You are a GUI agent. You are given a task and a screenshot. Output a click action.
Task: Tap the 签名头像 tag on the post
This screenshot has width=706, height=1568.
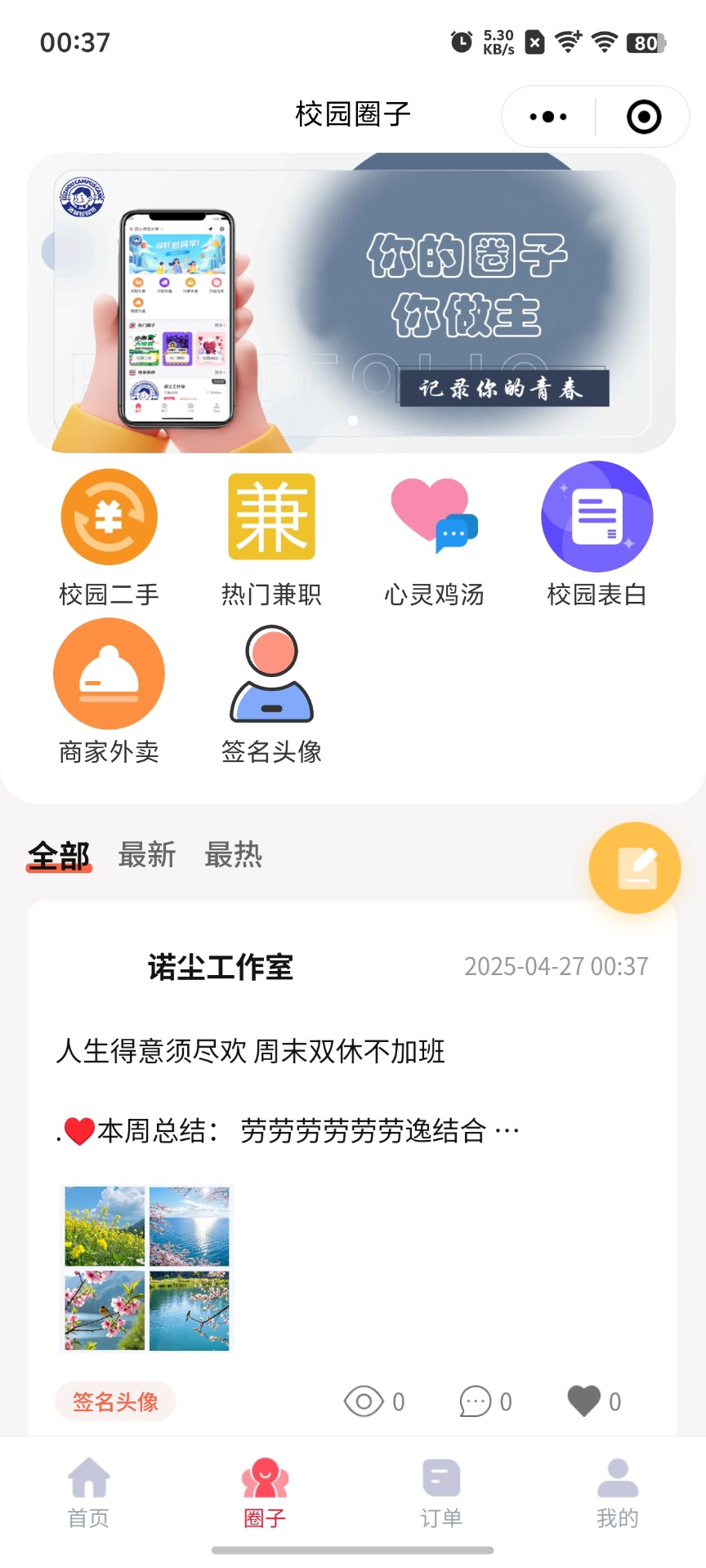115,1401
